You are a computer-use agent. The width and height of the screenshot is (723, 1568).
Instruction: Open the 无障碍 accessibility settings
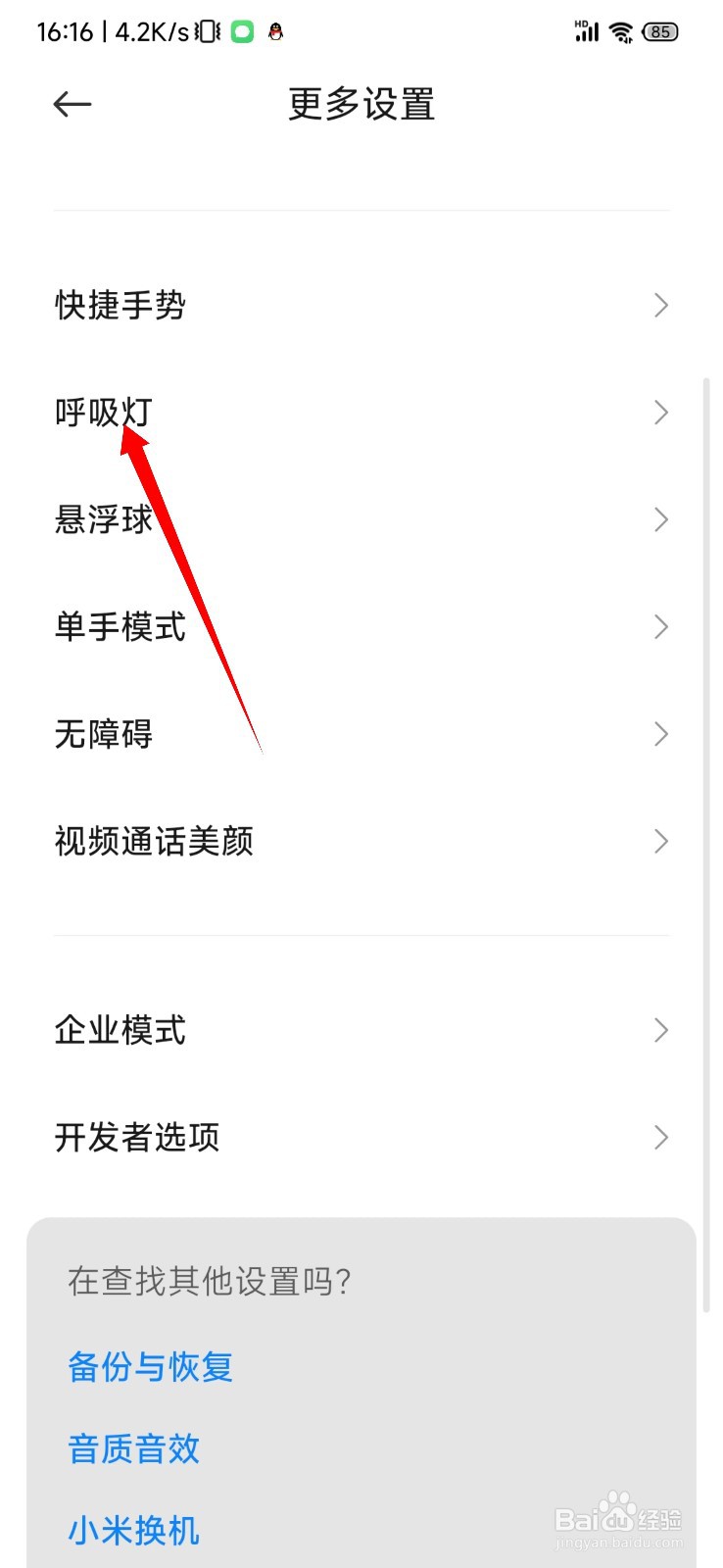(103, 733)
